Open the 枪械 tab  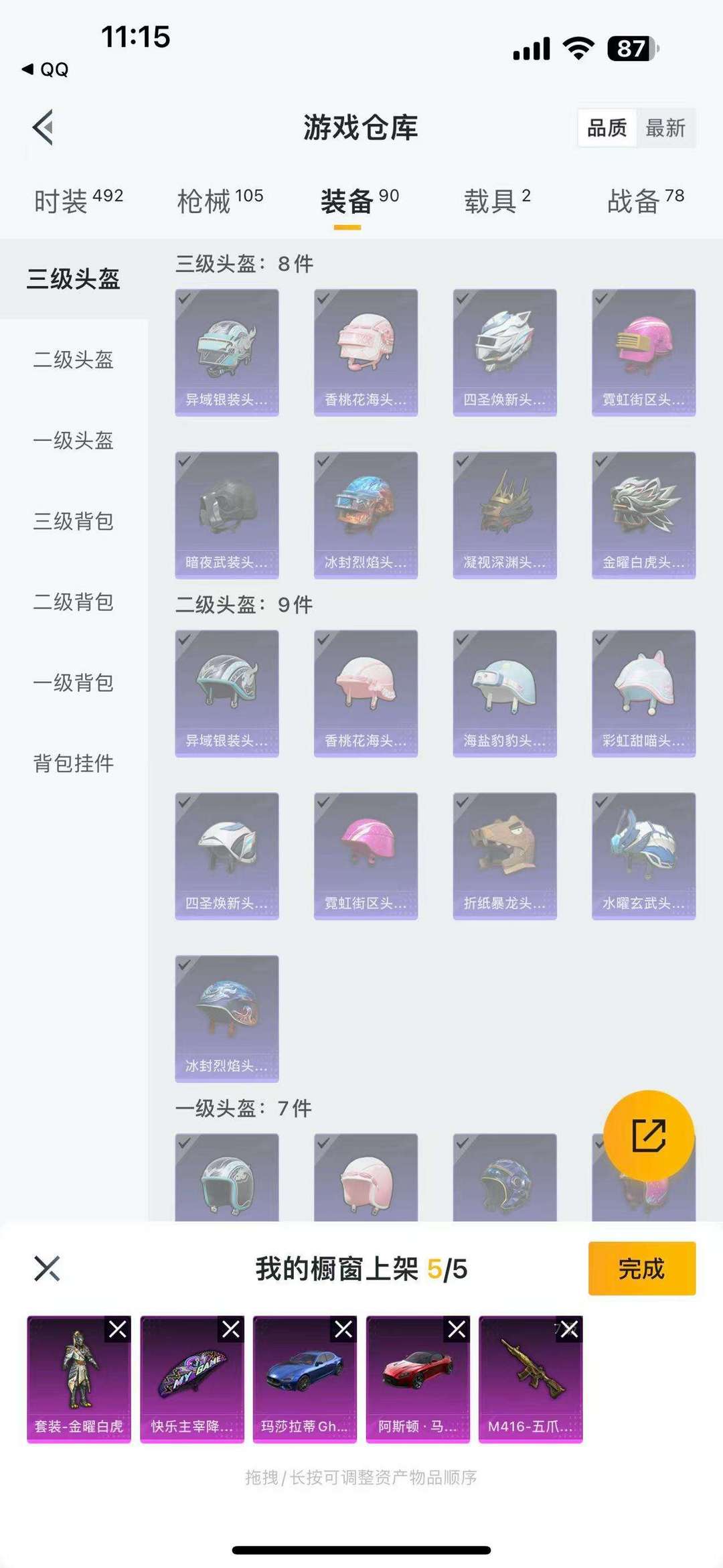click(x=220, y=200)
